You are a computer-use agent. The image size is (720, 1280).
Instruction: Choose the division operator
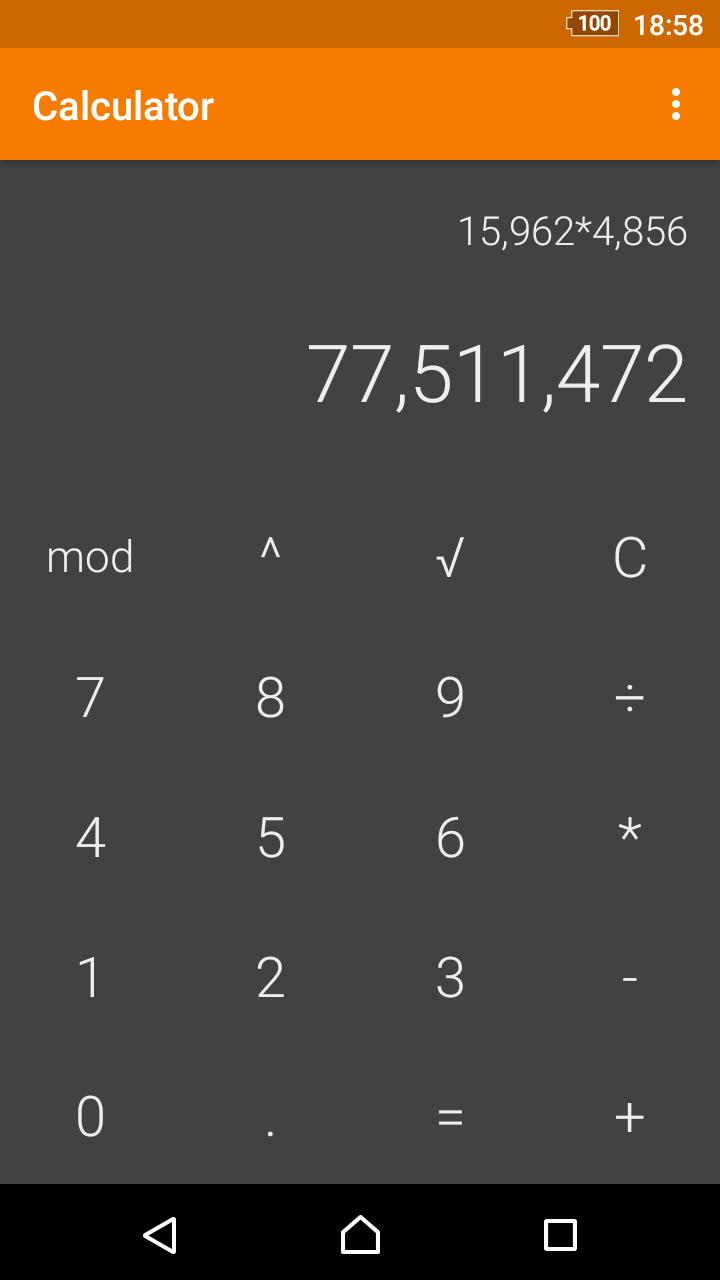coord(630,697)
